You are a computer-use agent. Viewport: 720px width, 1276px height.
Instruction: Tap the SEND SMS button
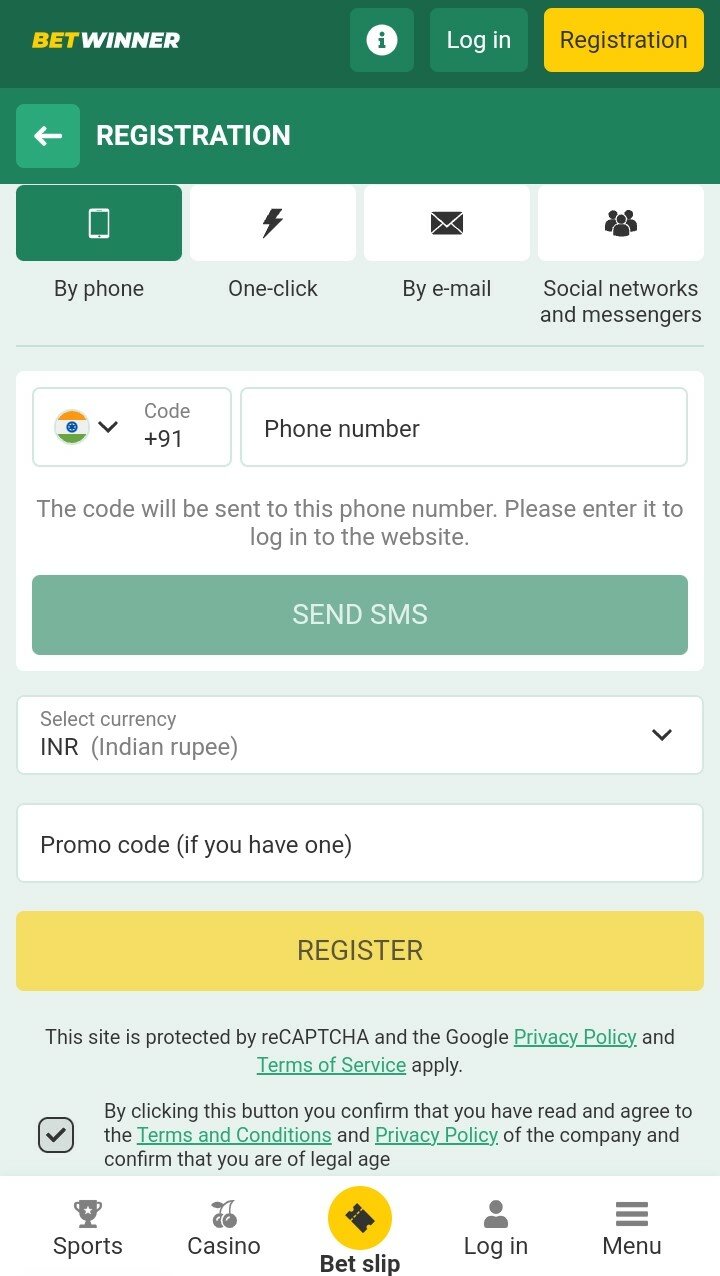tap(360, 615)
